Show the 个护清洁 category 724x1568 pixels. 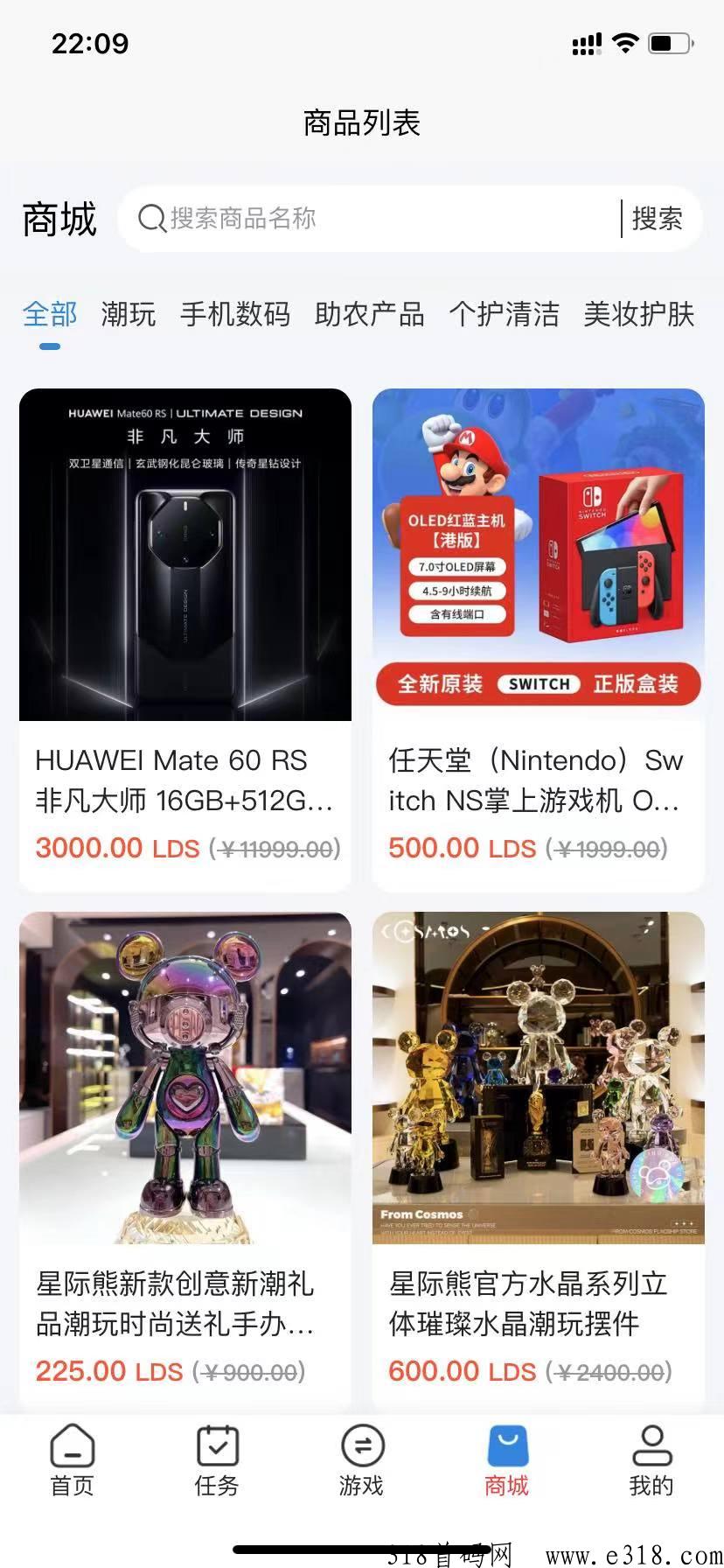click(504, 314)
